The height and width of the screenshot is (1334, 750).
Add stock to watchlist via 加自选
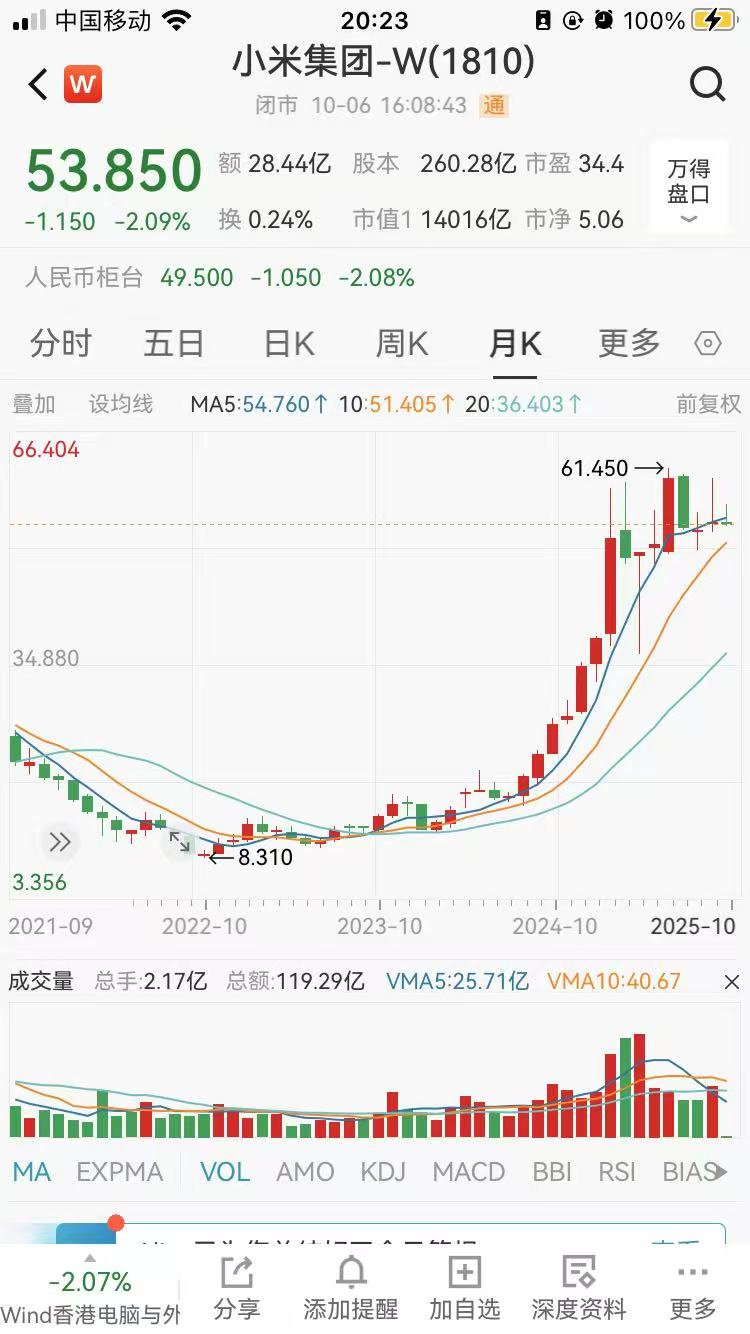pyautogui.click(x=465, y=1288)
